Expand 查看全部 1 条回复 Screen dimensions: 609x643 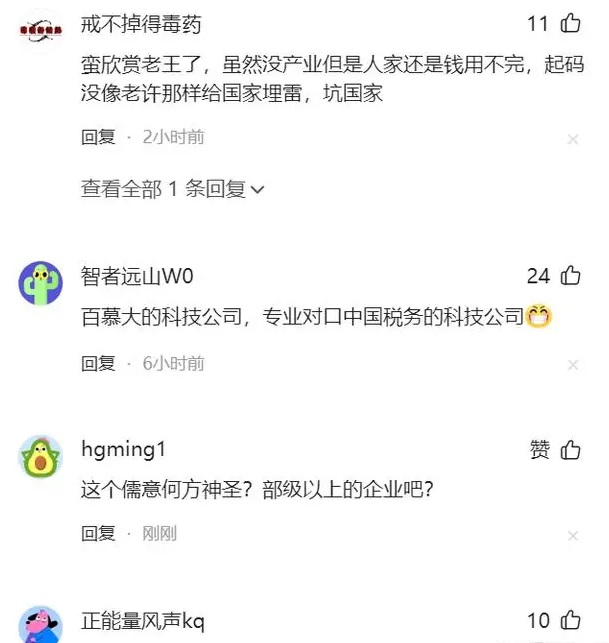tap(172, 188)
